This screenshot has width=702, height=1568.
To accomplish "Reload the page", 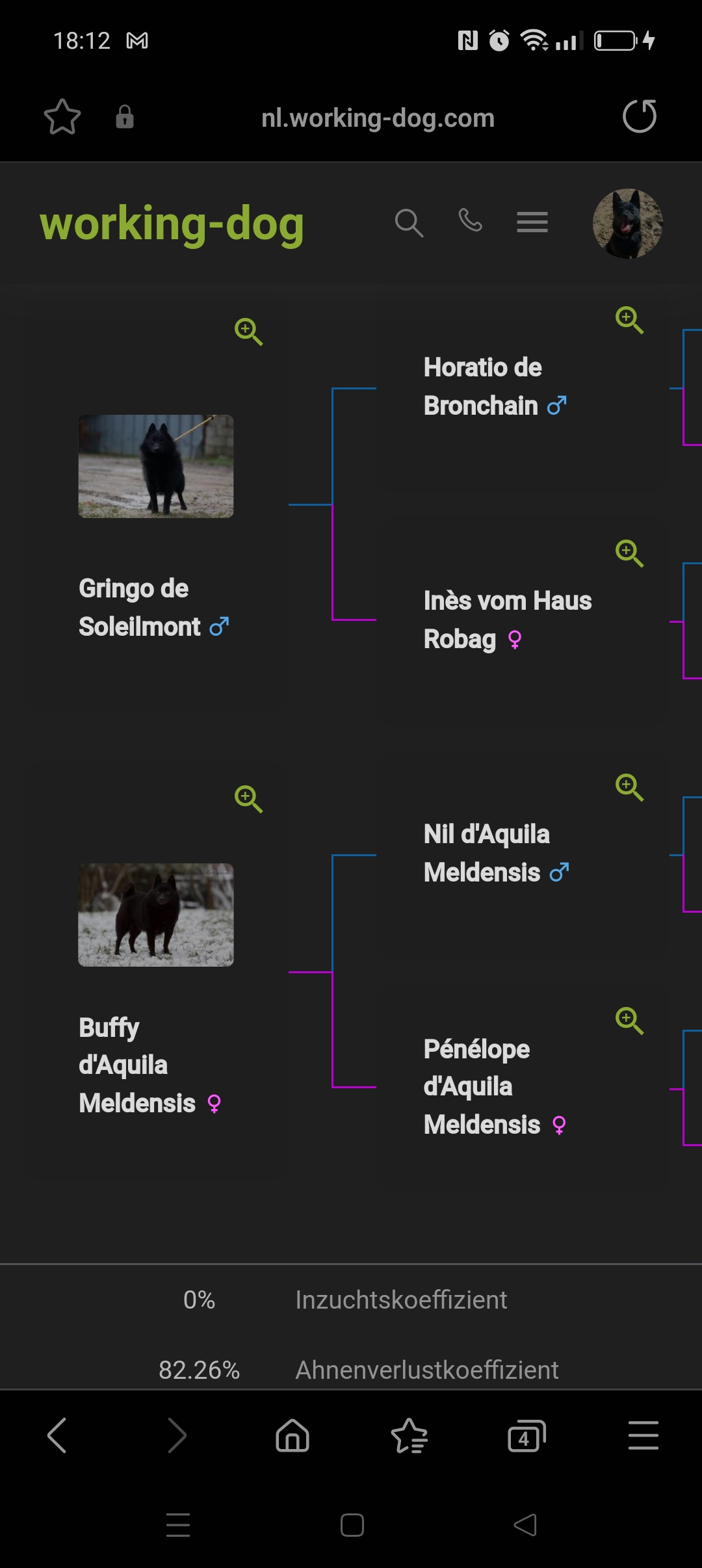I will (x=640, y=116).
